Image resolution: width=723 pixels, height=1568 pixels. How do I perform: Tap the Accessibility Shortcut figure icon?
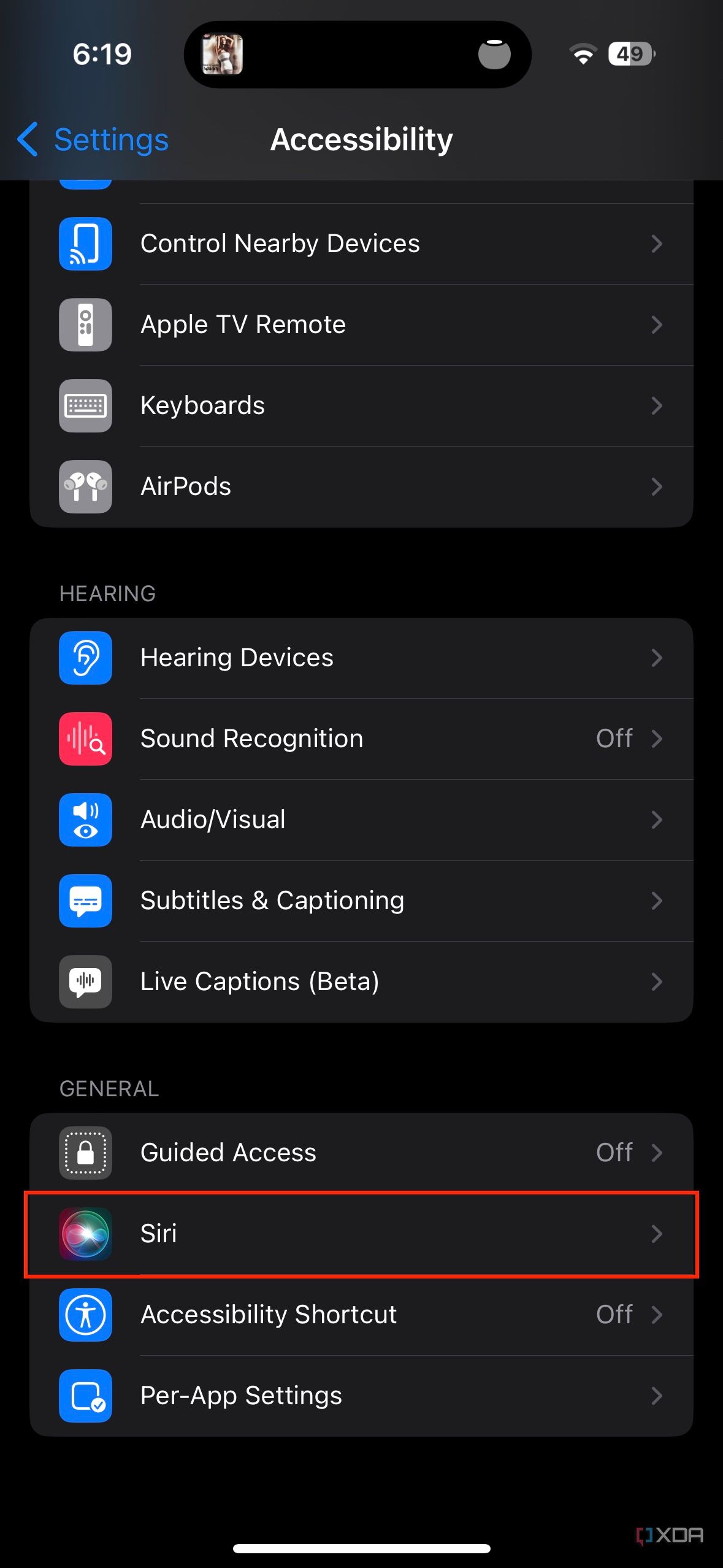85,1315
